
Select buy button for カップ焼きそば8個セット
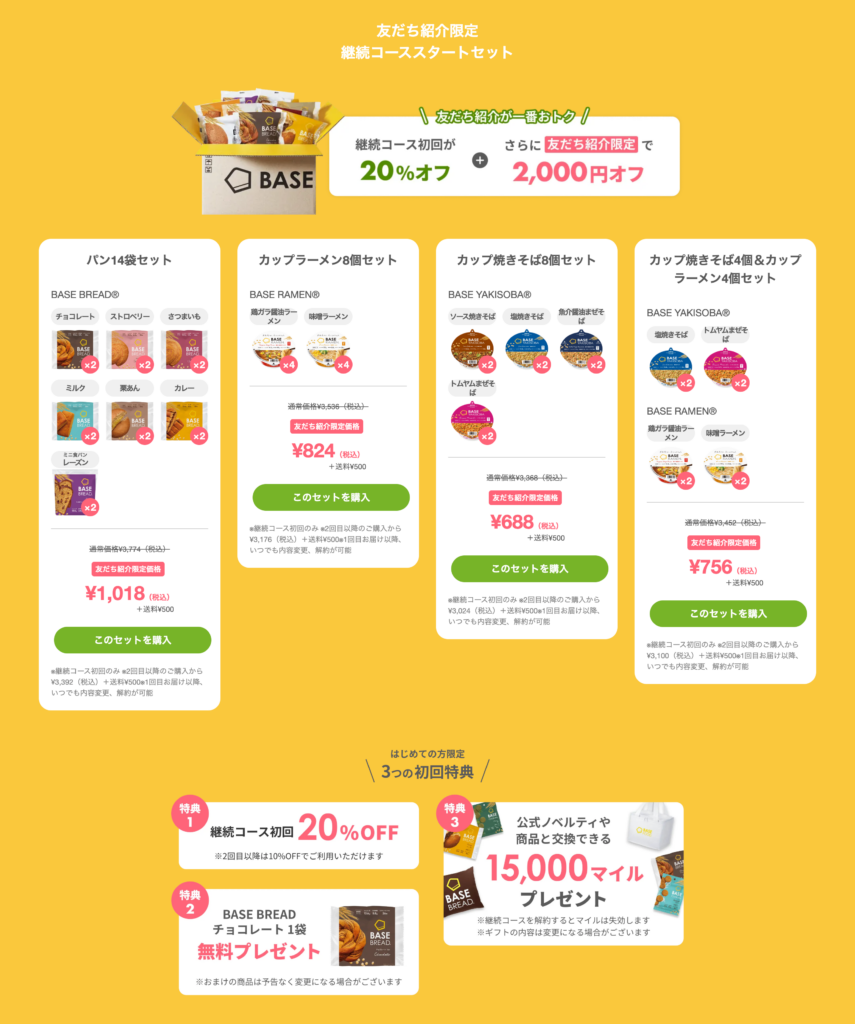coord(529,569)
